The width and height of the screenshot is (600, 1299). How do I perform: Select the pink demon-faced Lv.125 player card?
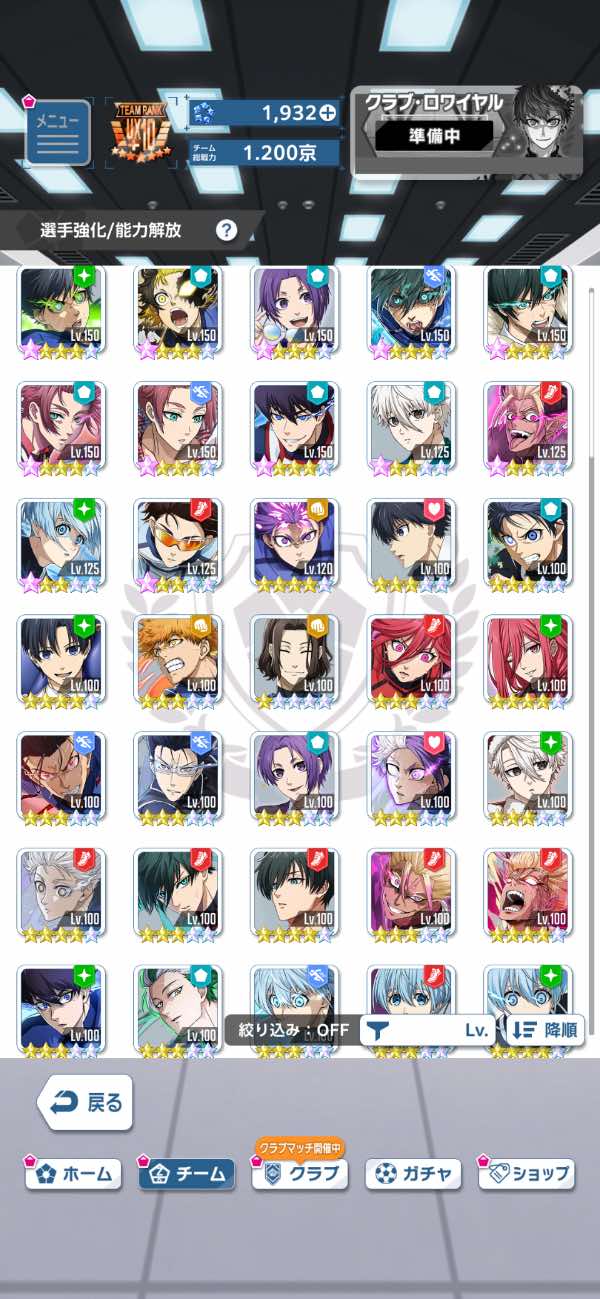(x=528, y=423)
